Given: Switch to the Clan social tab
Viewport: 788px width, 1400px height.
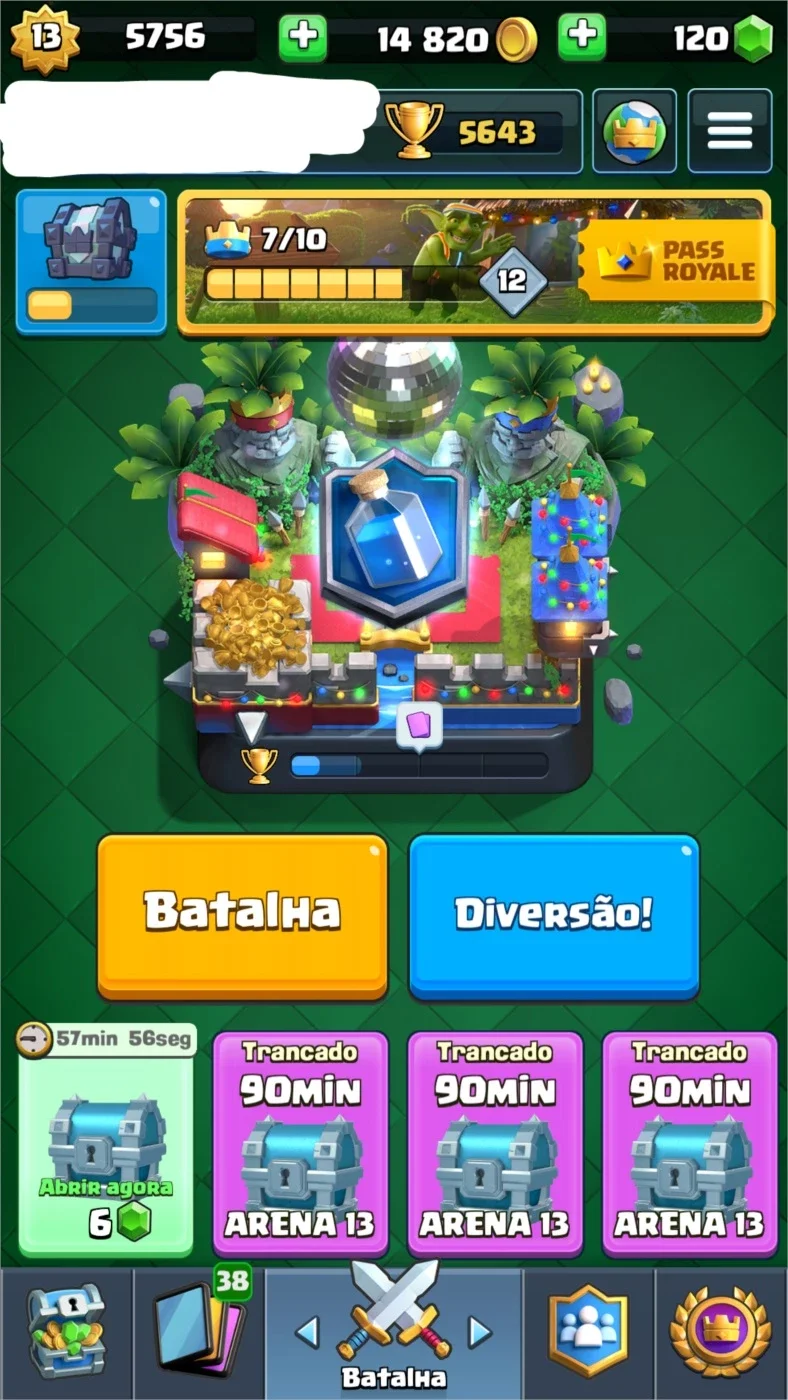Looking at the screenshot, I should click(589, 1332).
